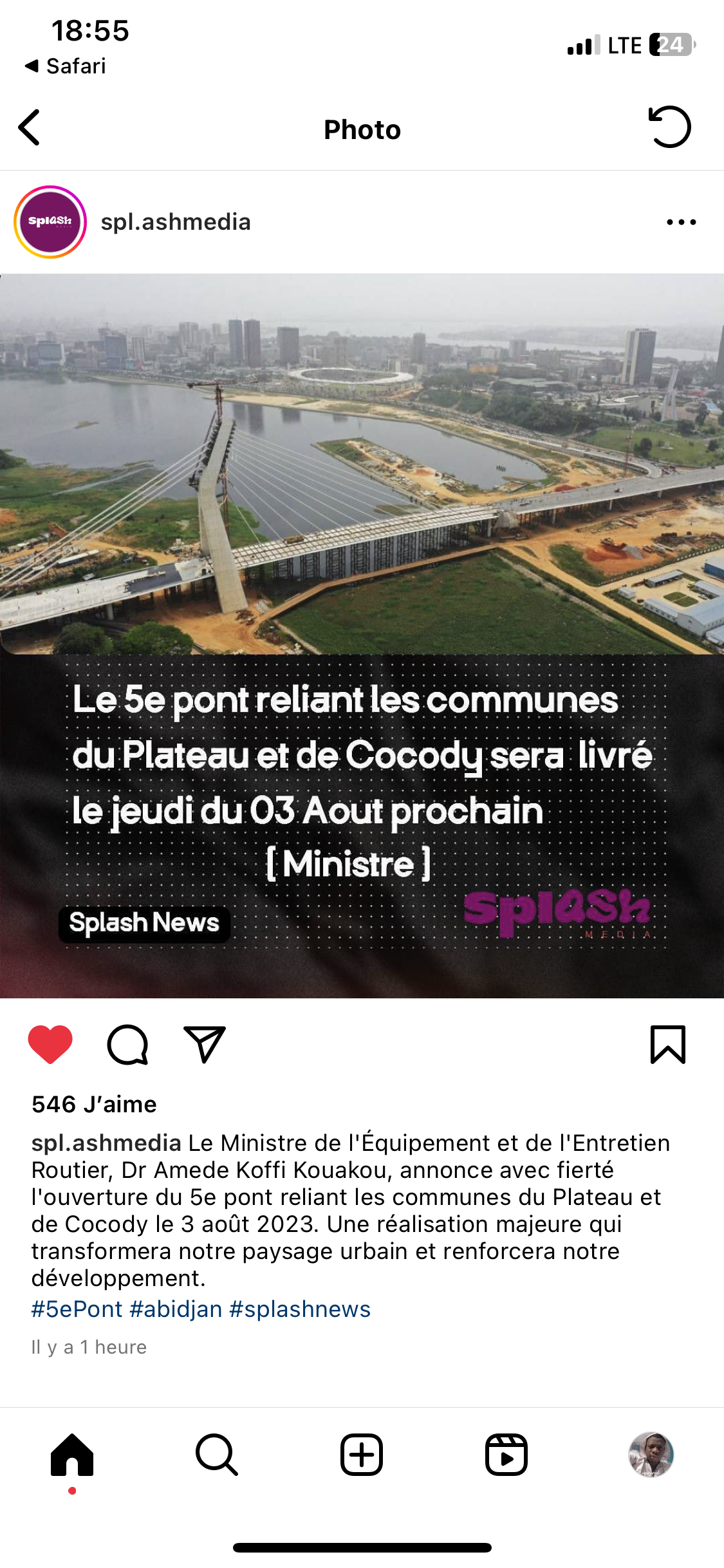The width and height of the screenshot is (724, 1568).
Task: Open spl.ashmedia username at post header
Action: pos(176,222)
